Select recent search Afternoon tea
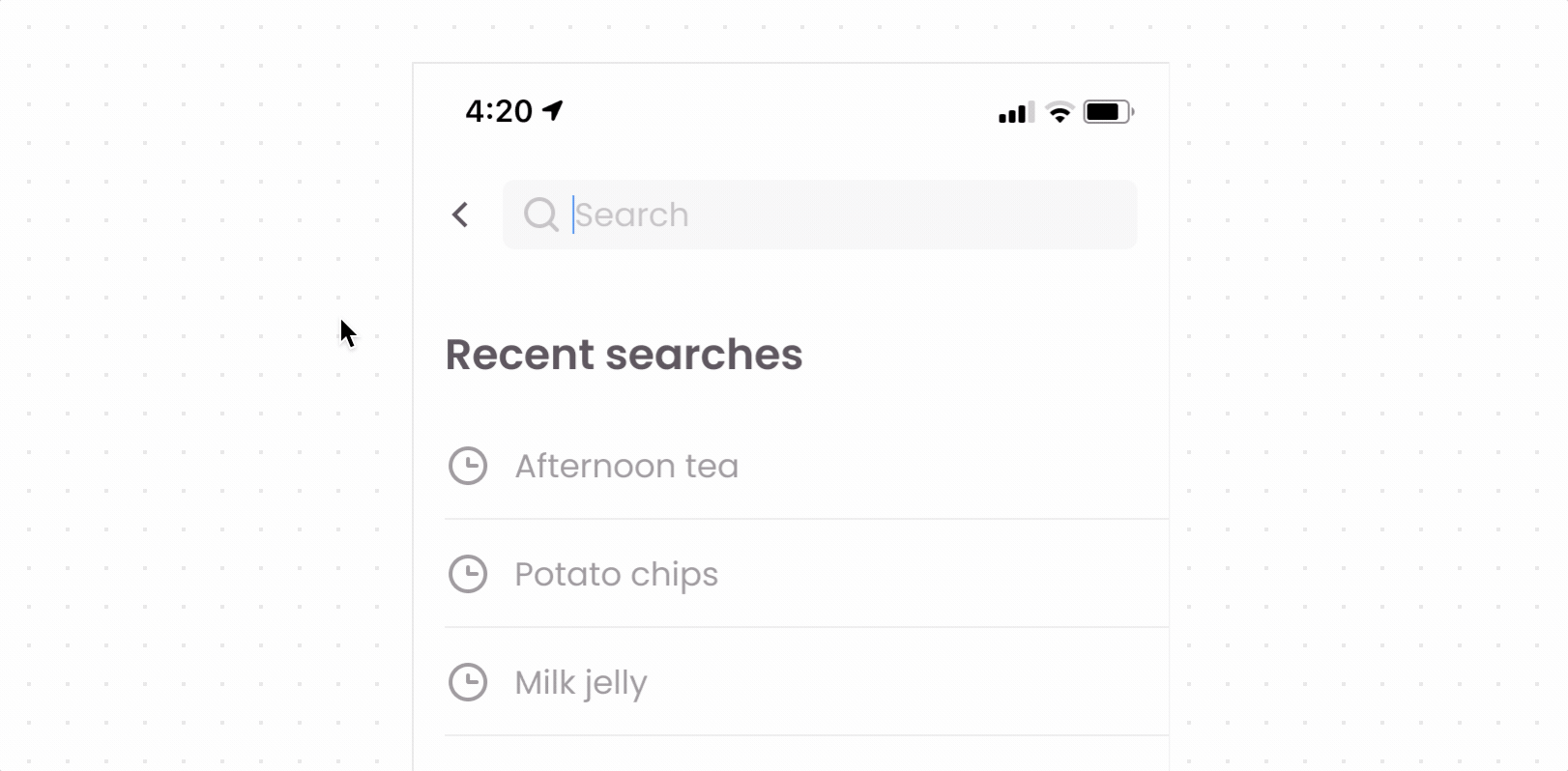1568x771 pixels. pos(626,467)
